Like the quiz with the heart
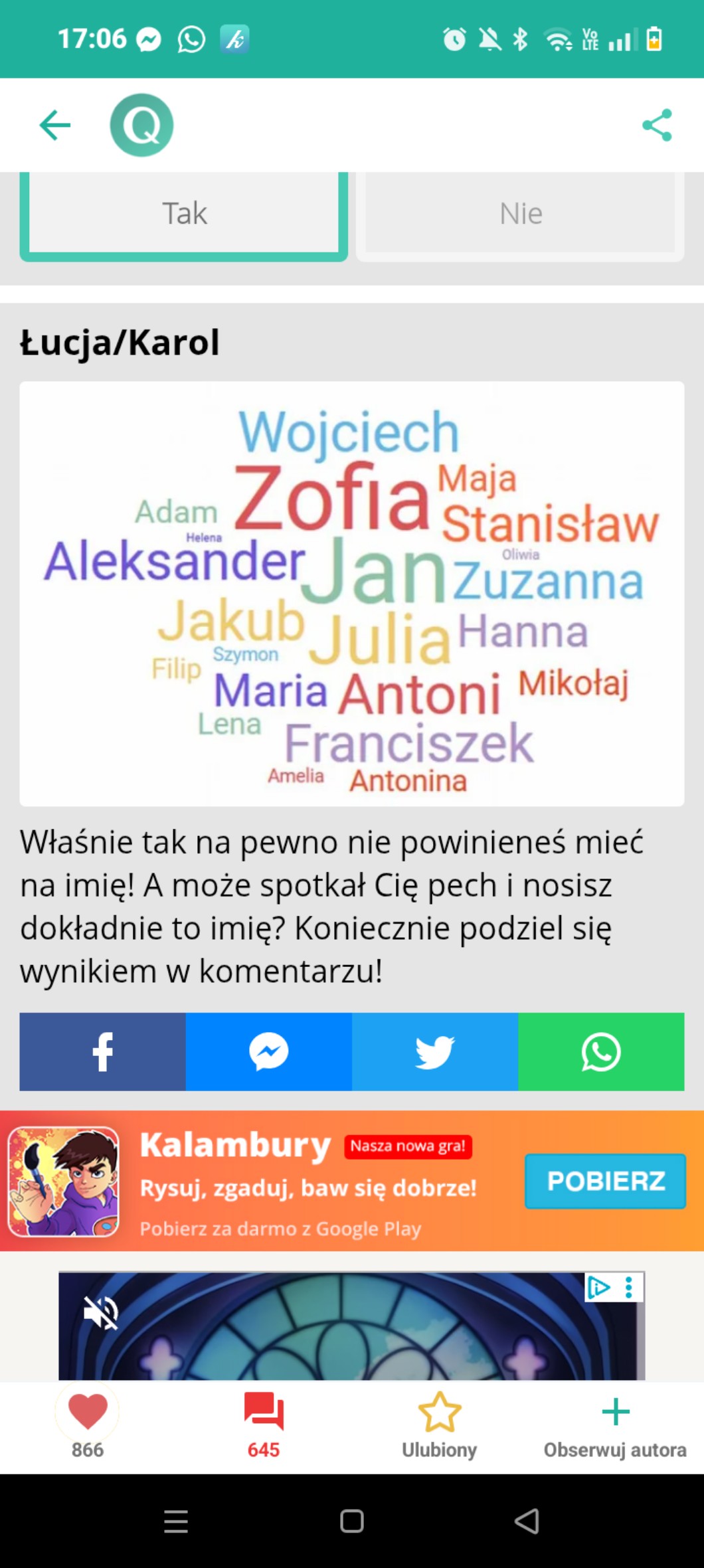This screenshot has width=704, height=1568. point(88,1412)
